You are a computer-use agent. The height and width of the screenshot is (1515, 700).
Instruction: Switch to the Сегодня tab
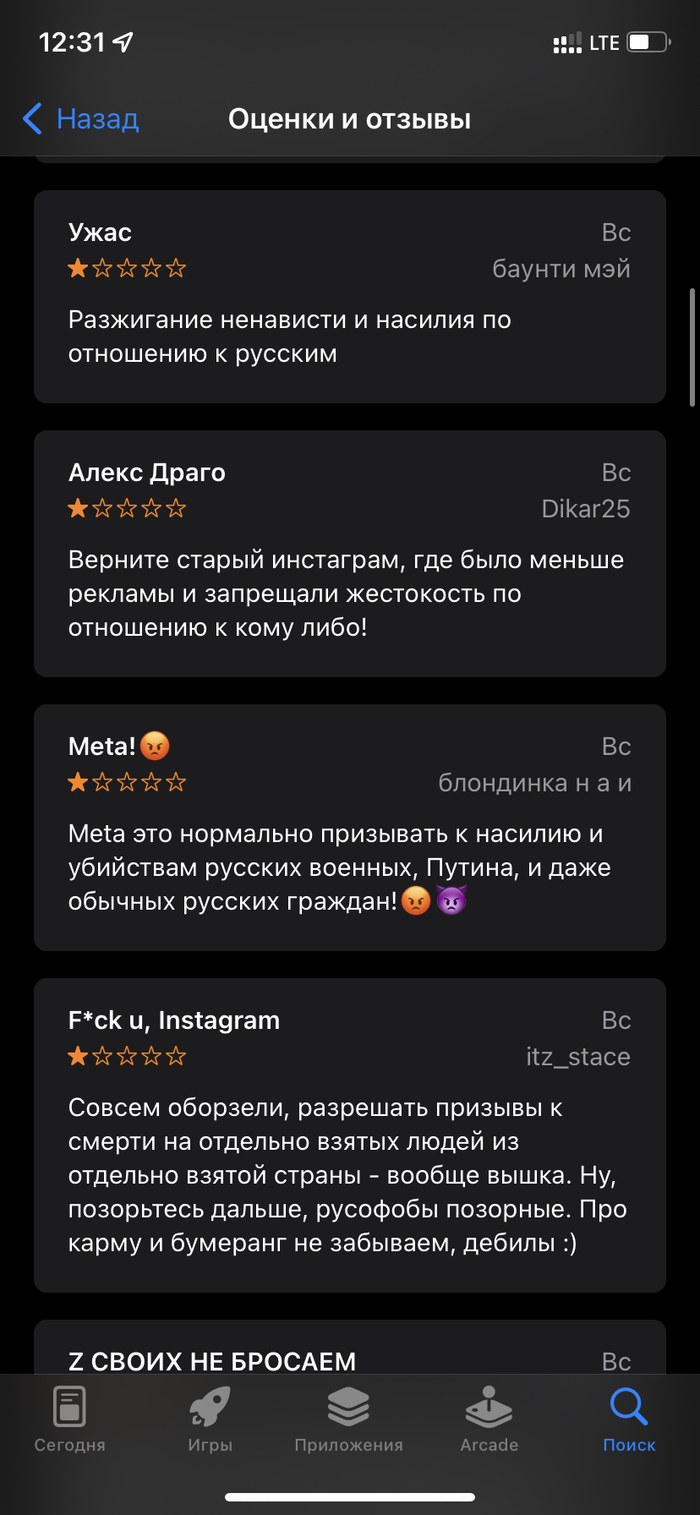tap(70, 1419)
